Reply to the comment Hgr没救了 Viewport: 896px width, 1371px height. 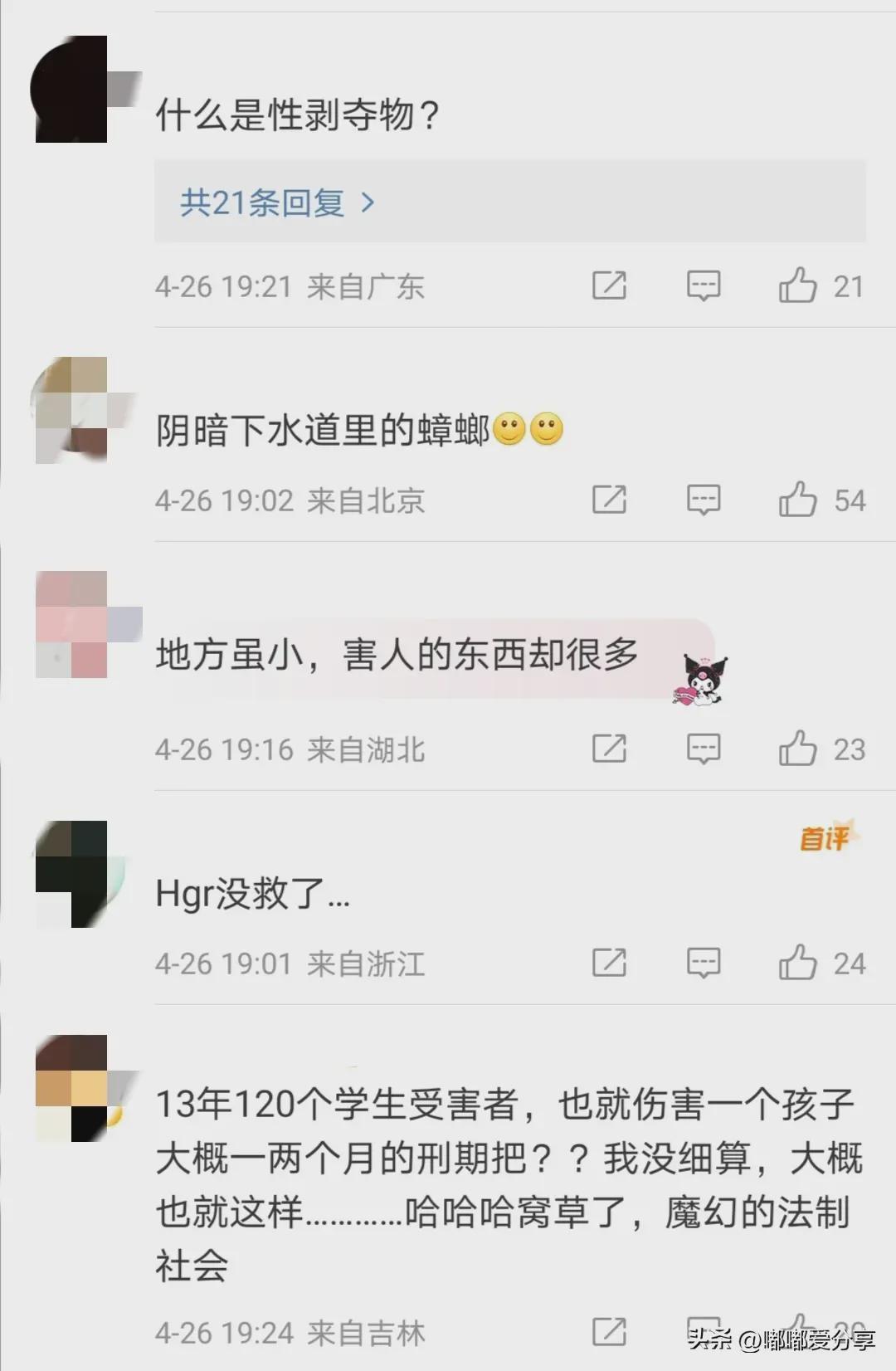pos(704,963)
